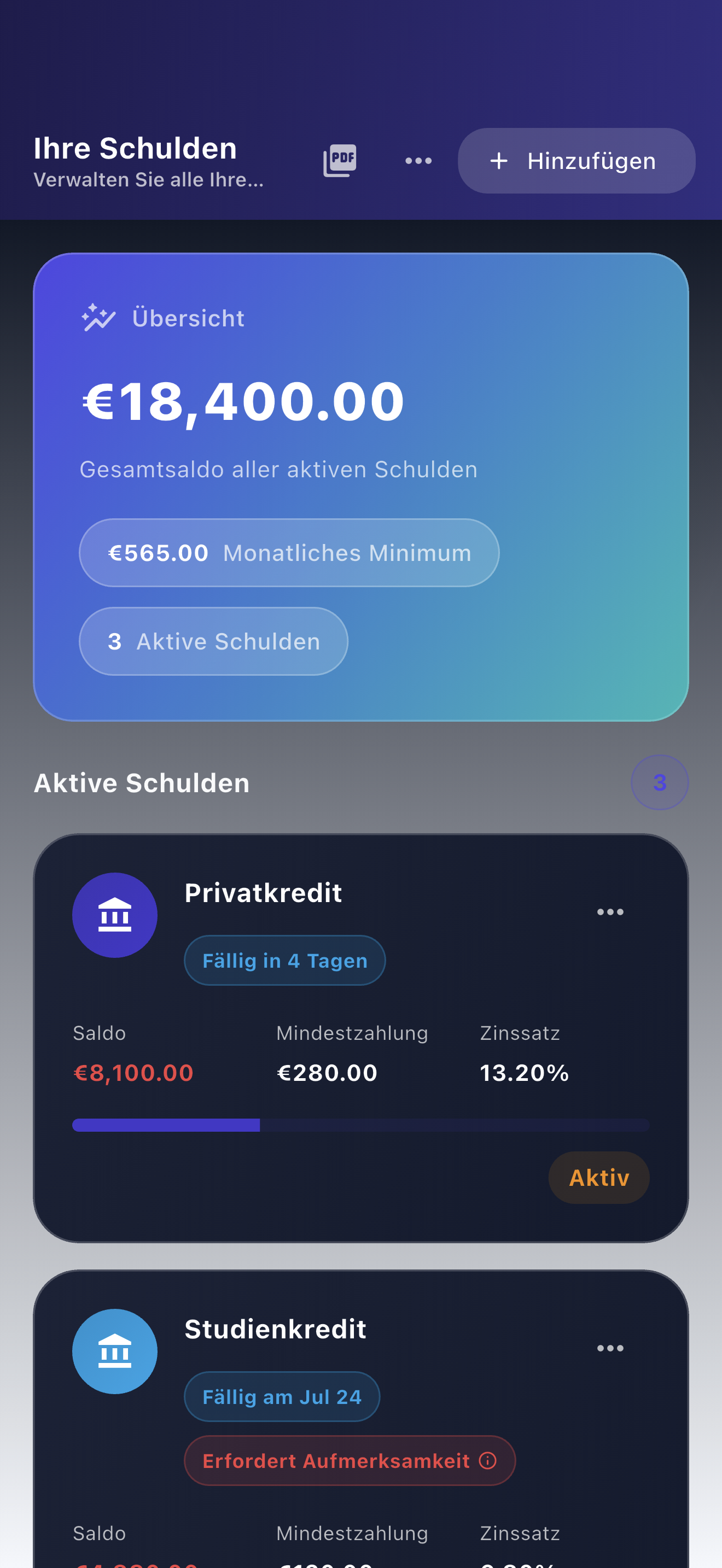Open Privatkredit card options menu
Image resolution: width=722 pixels, height=1568 pixels.
click(x=610, y=912)
